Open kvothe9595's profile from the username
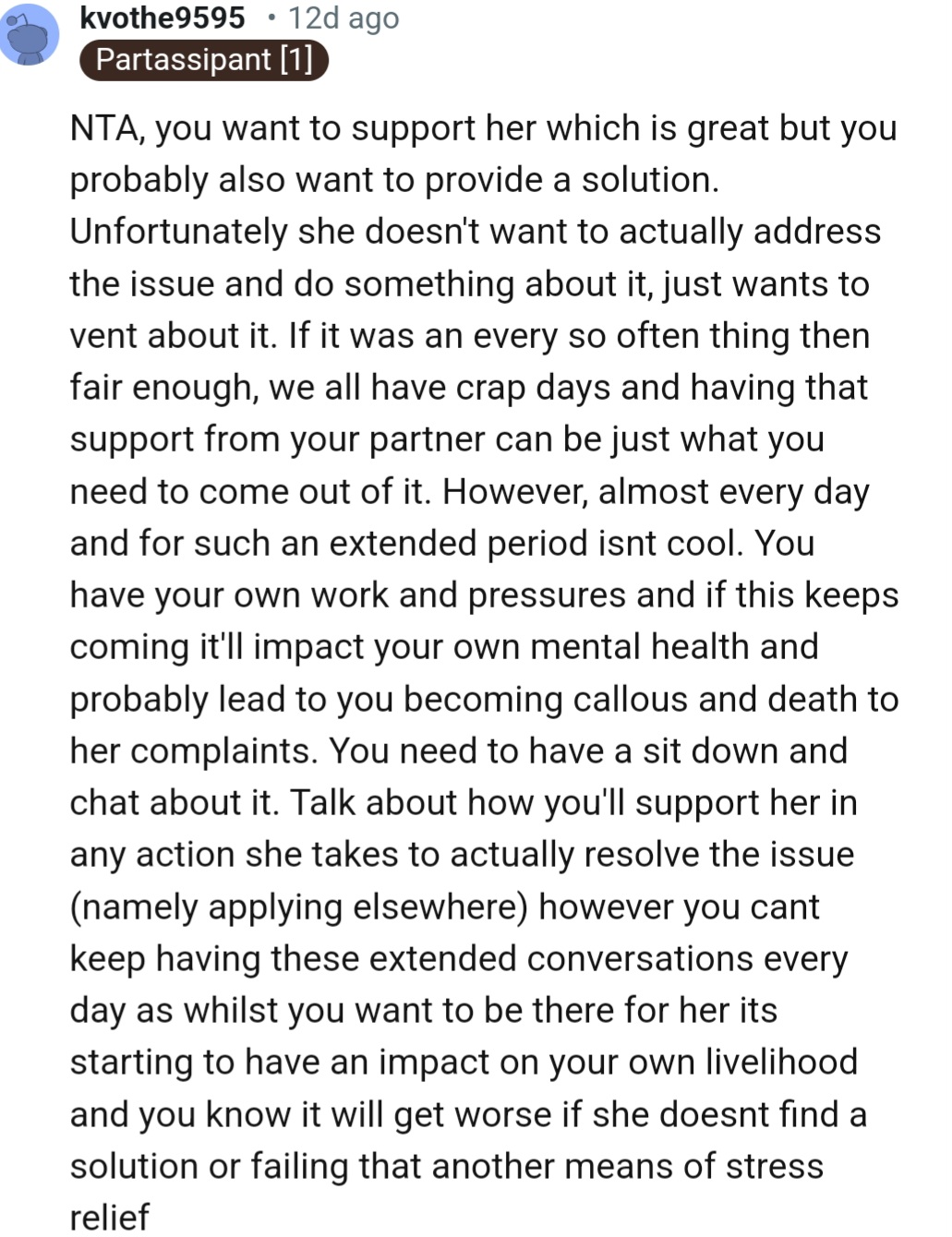 tap(163, 18)
